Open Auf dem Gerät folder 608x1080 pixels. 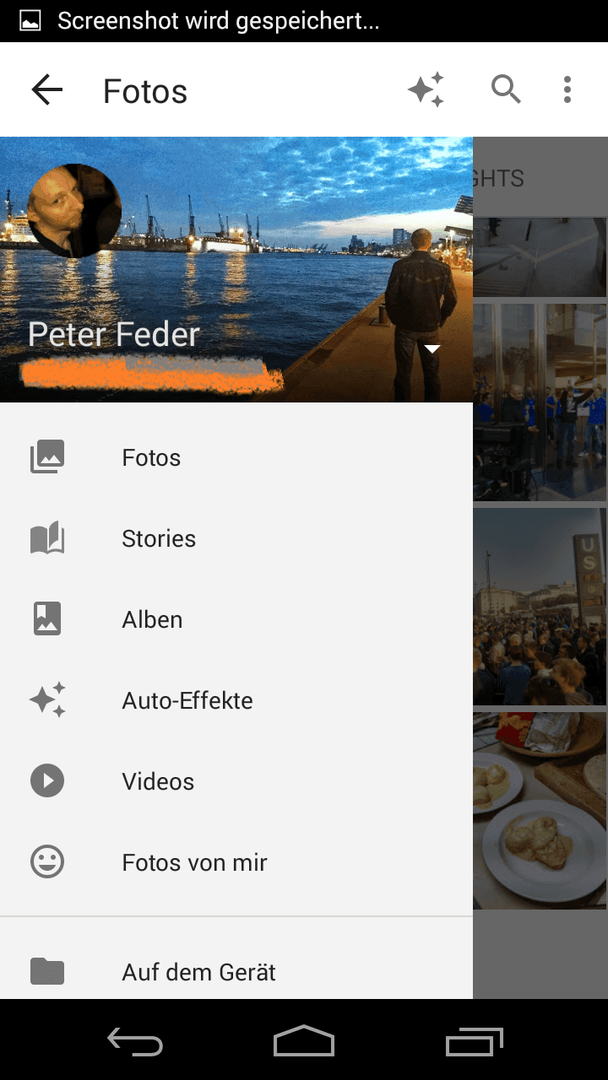point(236,972)
